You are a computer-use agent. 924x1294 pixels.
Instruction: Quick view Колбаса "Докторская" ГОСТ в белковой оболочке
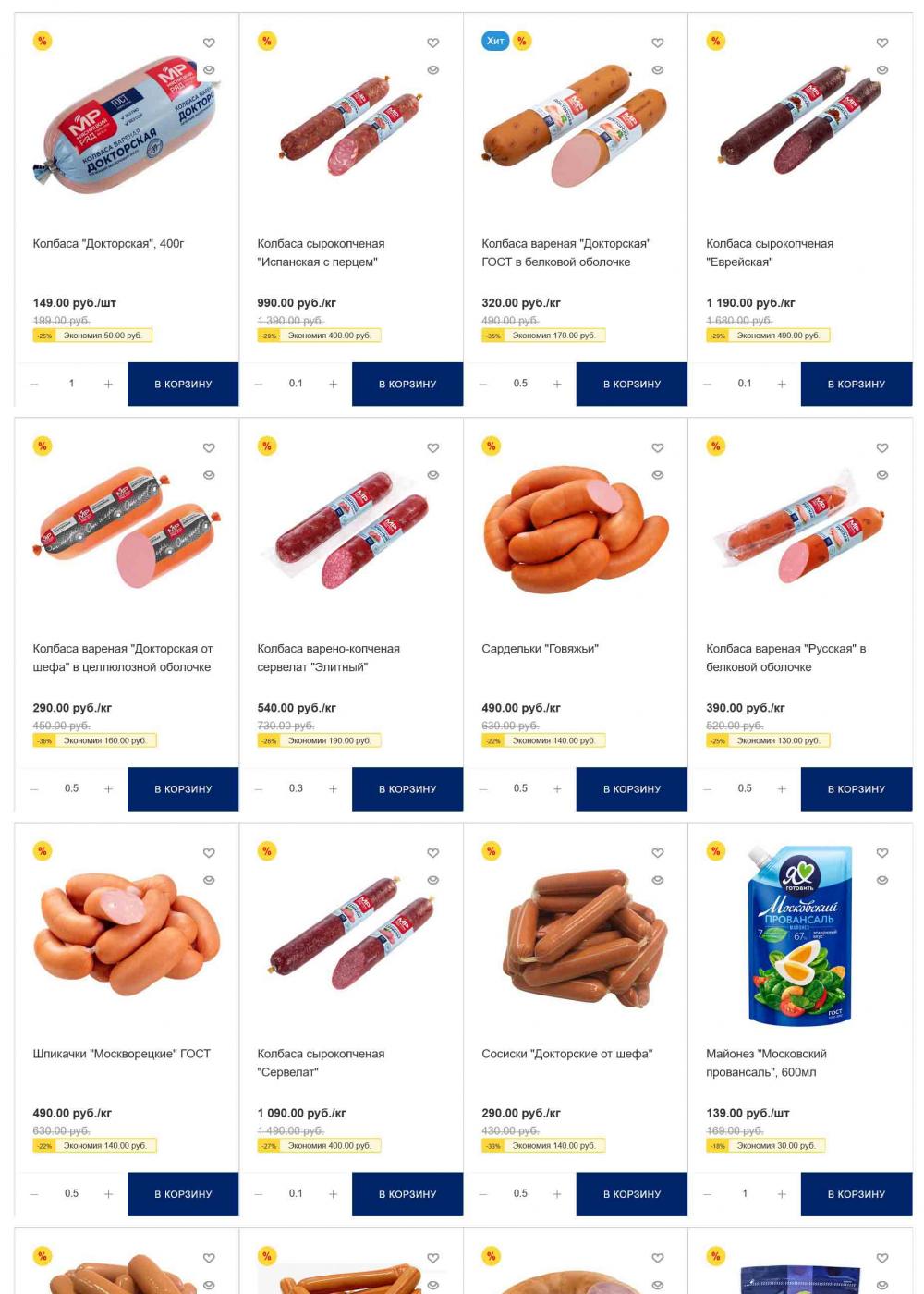click(x=658, y=70)
